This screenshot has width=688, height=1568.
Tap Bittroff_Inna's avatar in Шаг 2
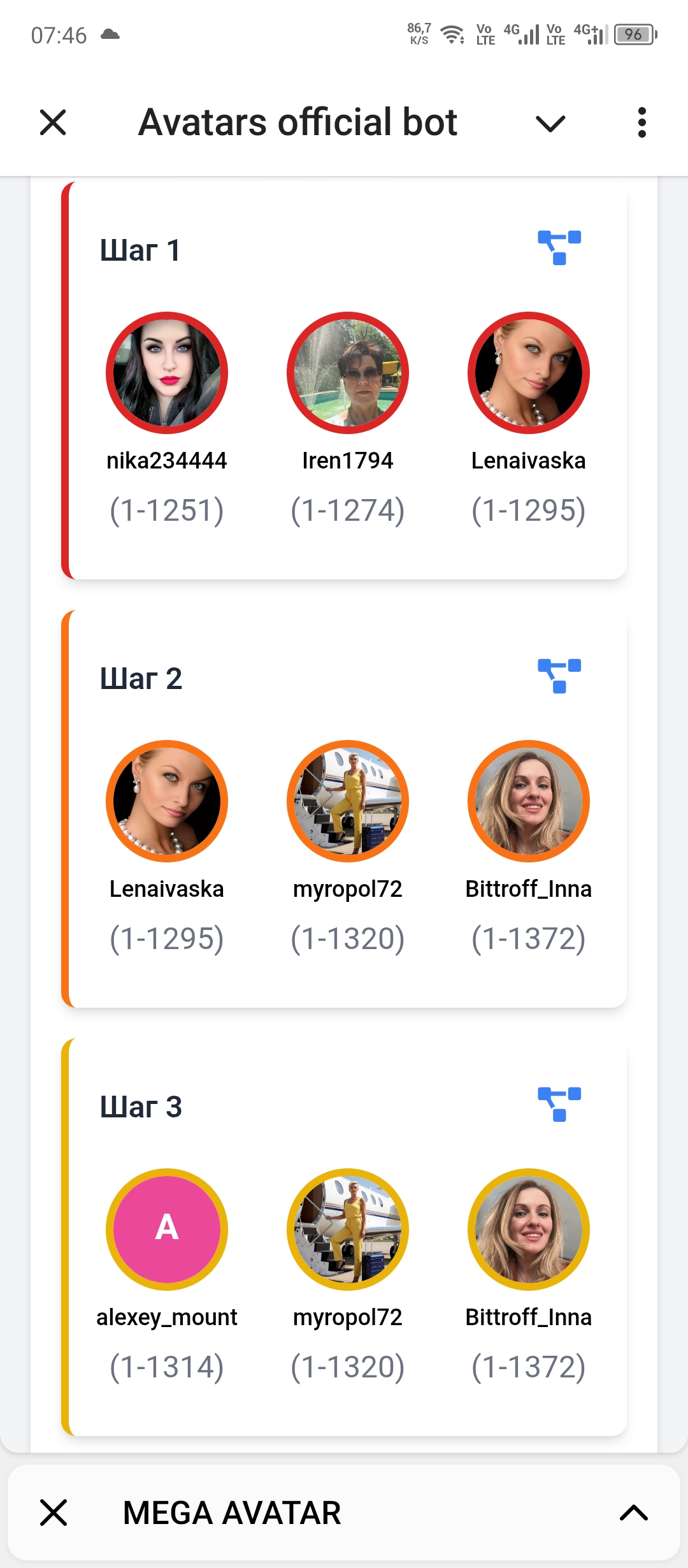529,801
